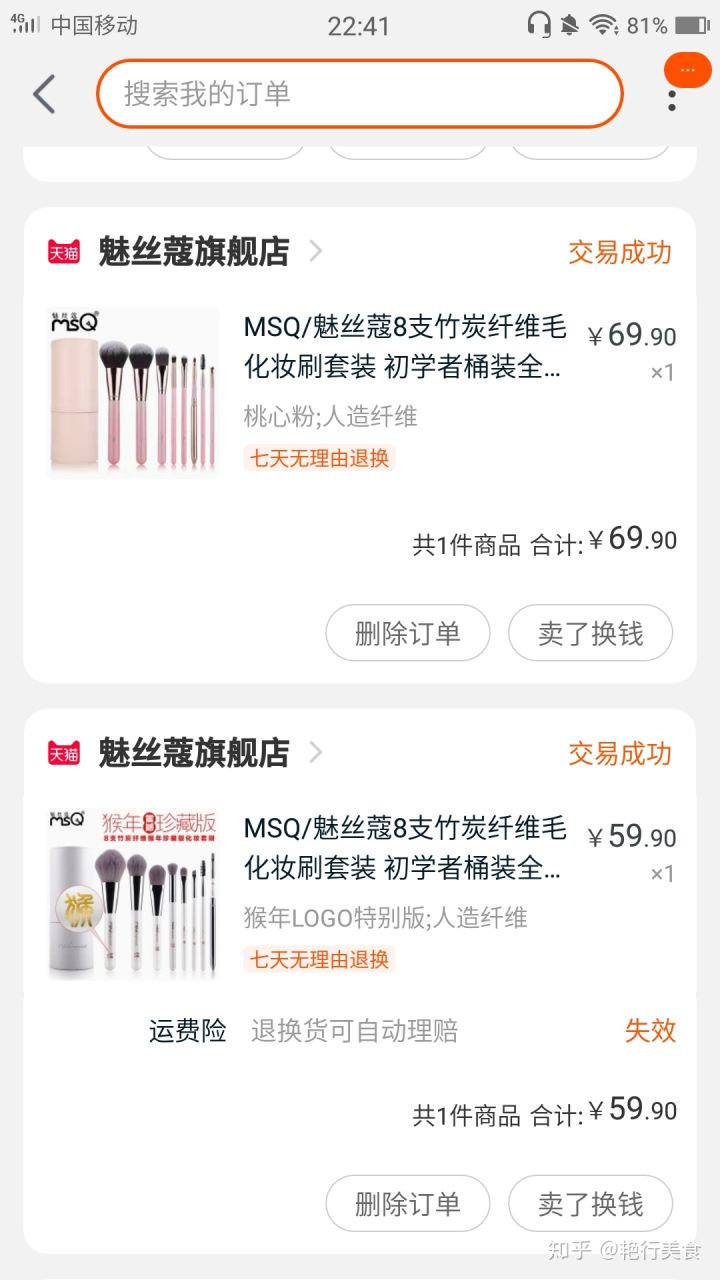Tap the orange floating assistant button
This screenshot has width=720, height=1280.
click(686, 70)
